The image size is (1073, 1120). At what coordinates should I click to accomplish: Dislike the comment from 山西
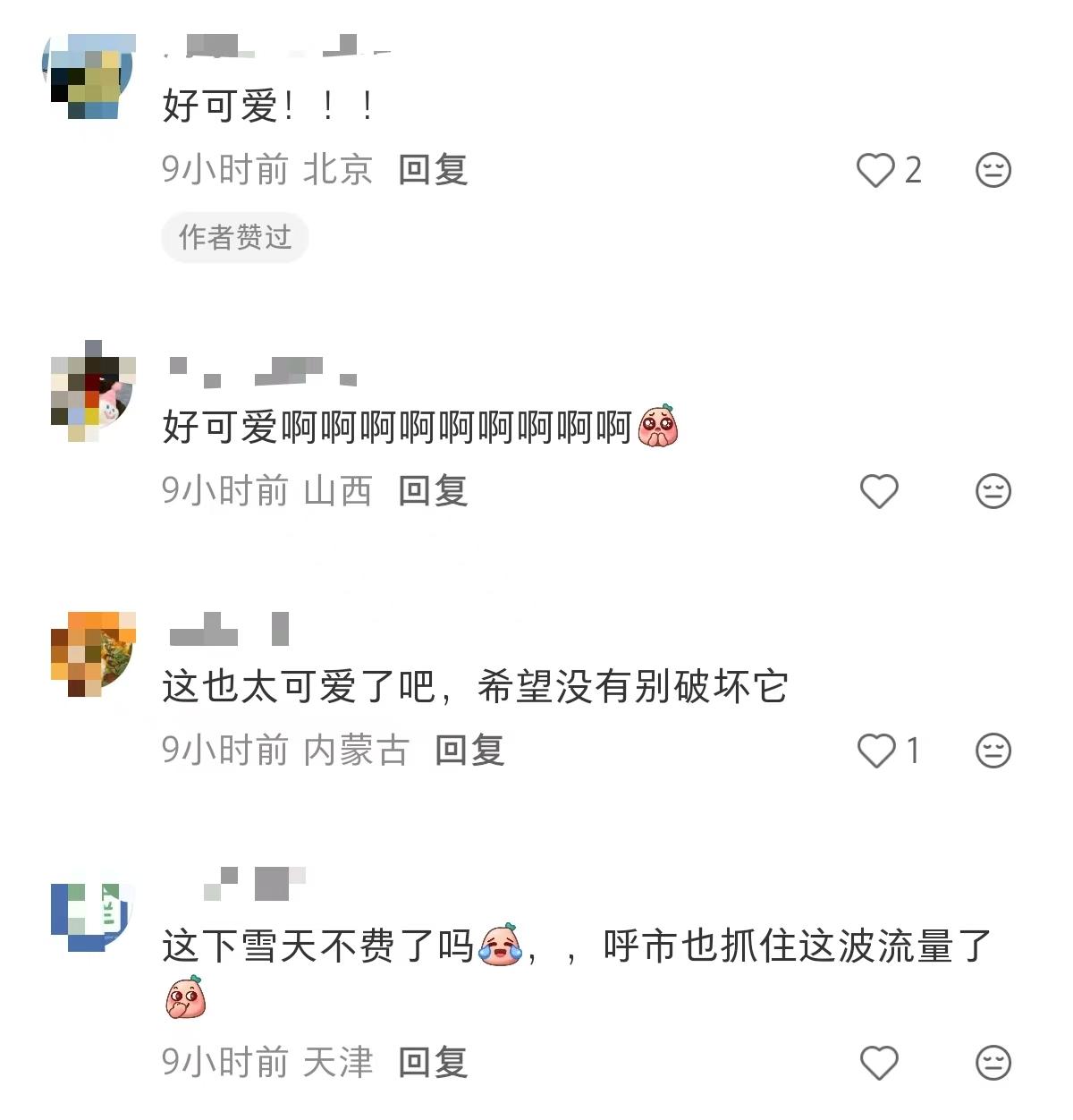[x=993, y=491]
